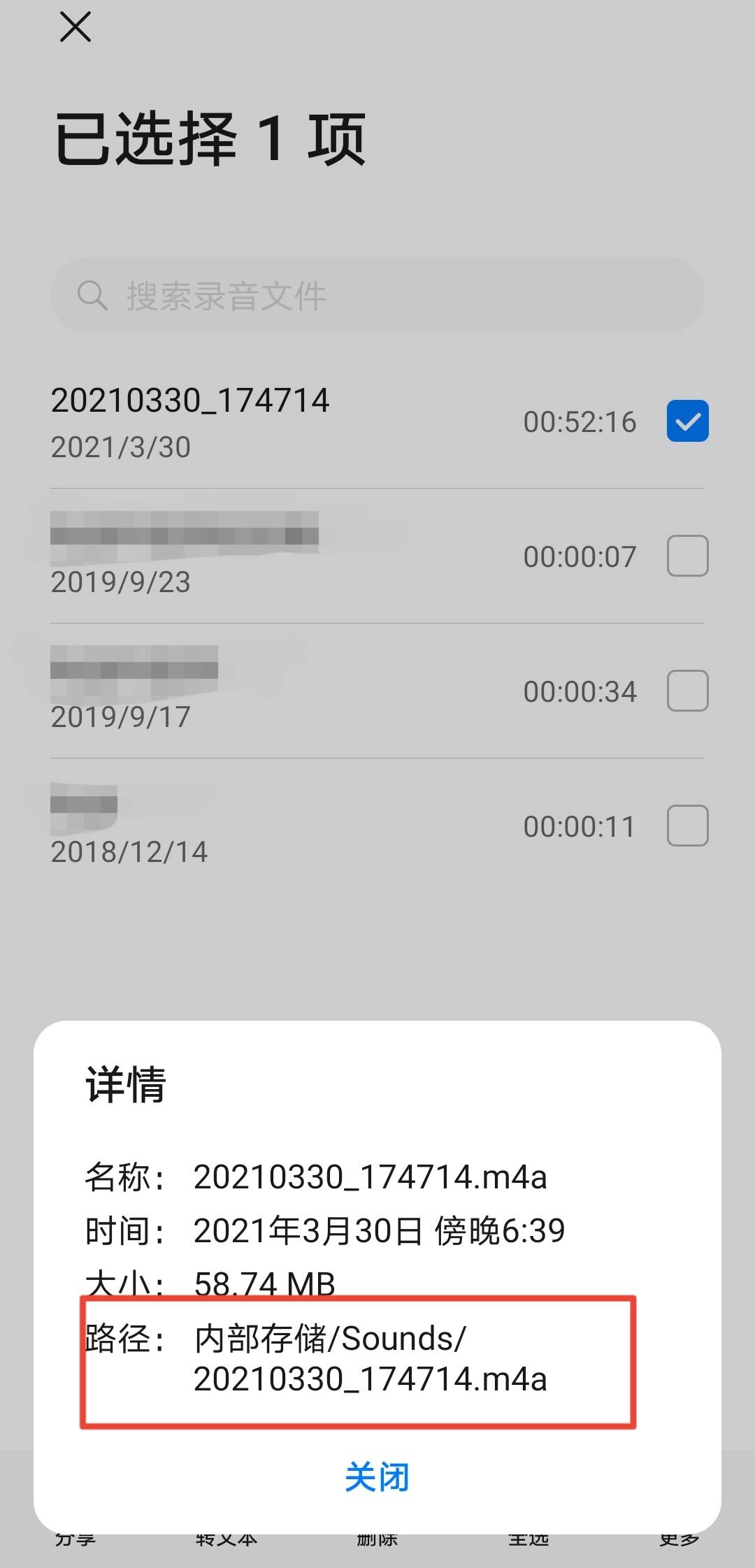Select the recording dated 2018/12/14
Image resolution: width=755 pixels, height=1568 pixels.
(687, 826)
